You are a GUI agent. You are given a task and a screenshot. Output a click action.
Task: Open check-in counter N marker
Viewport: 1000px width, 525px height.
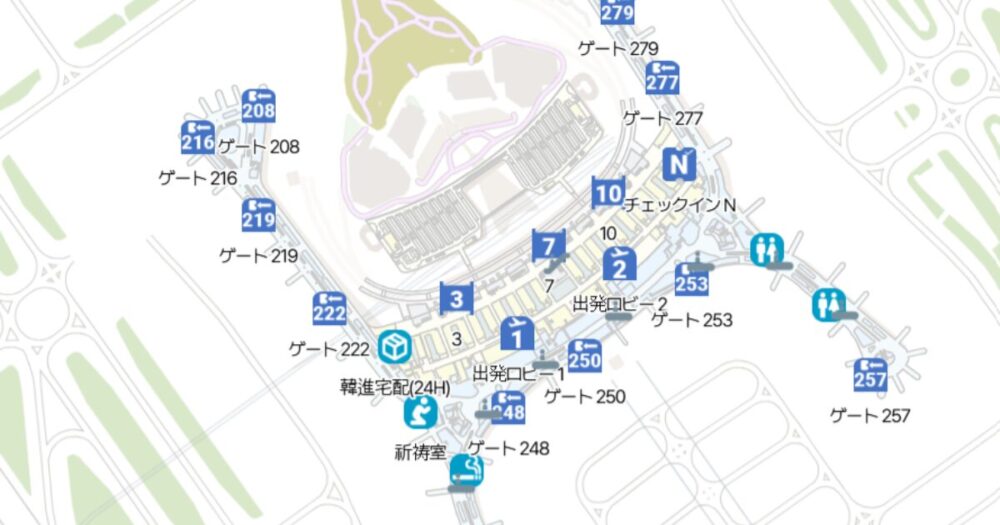coord(680,163)
